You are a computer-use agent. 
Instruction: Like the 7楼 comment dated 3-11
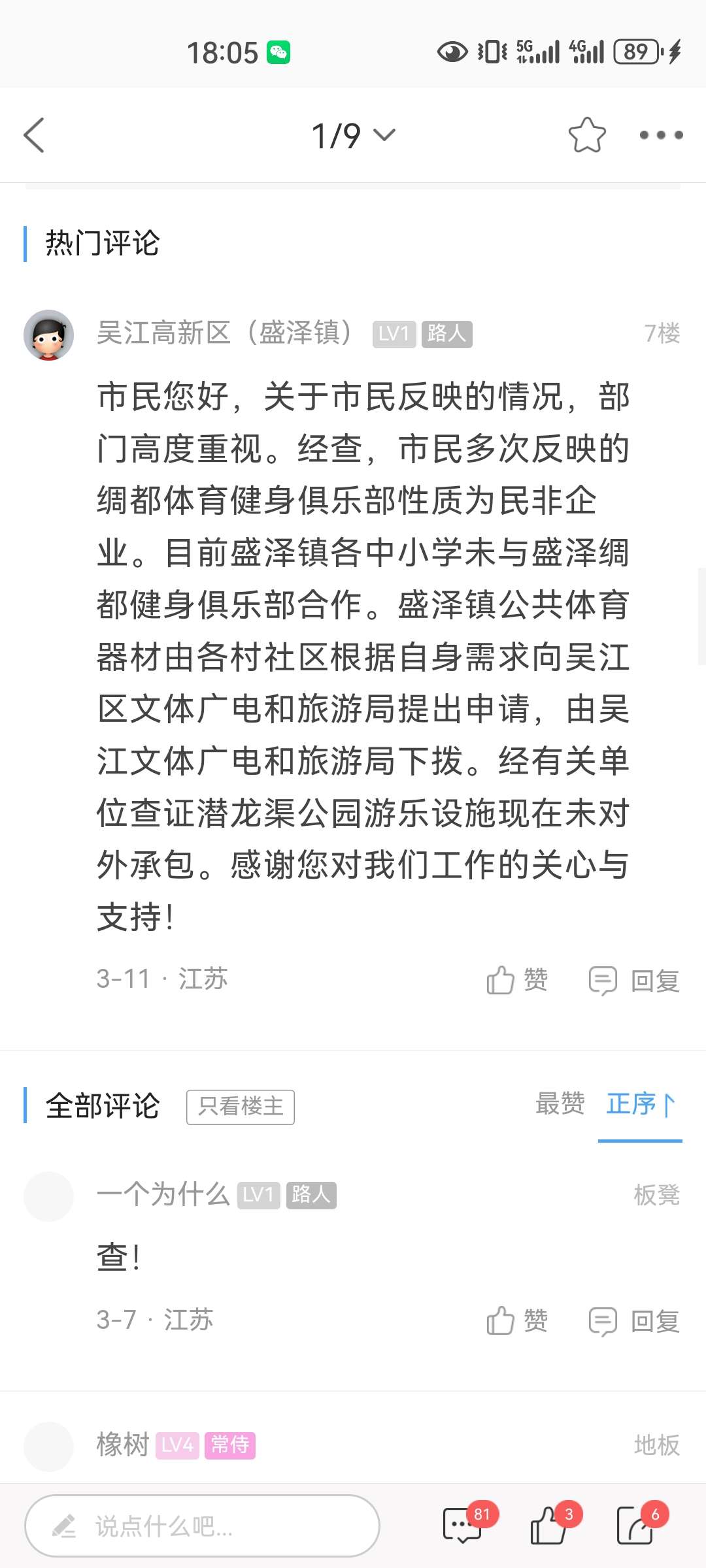pos(517,980)
